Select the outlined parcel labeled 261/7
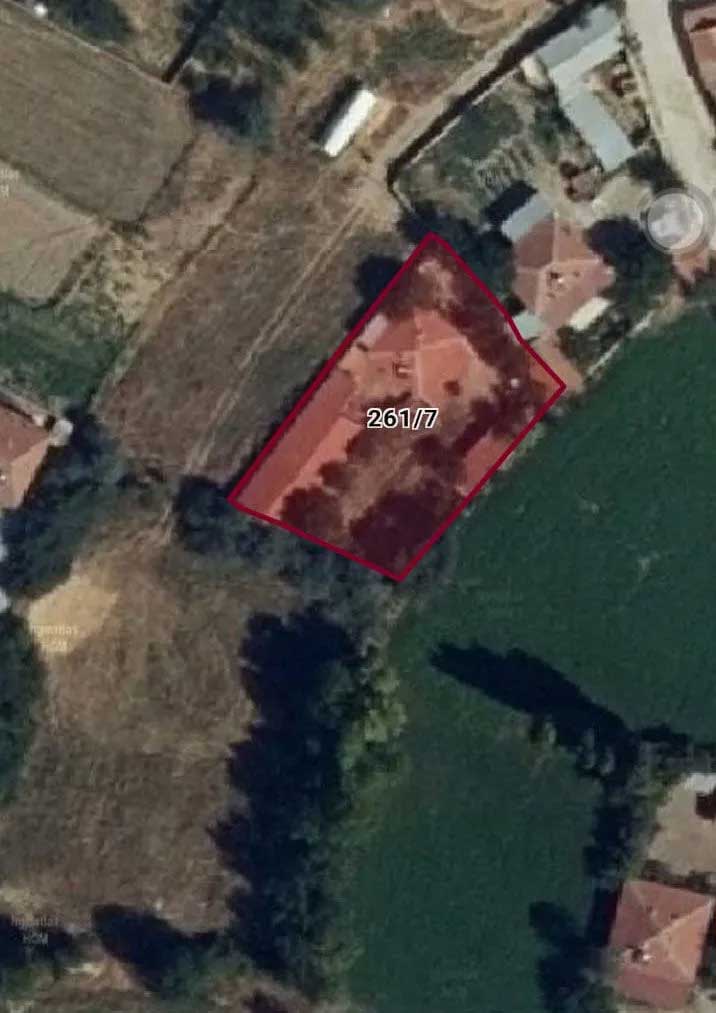 pos(402,419)
